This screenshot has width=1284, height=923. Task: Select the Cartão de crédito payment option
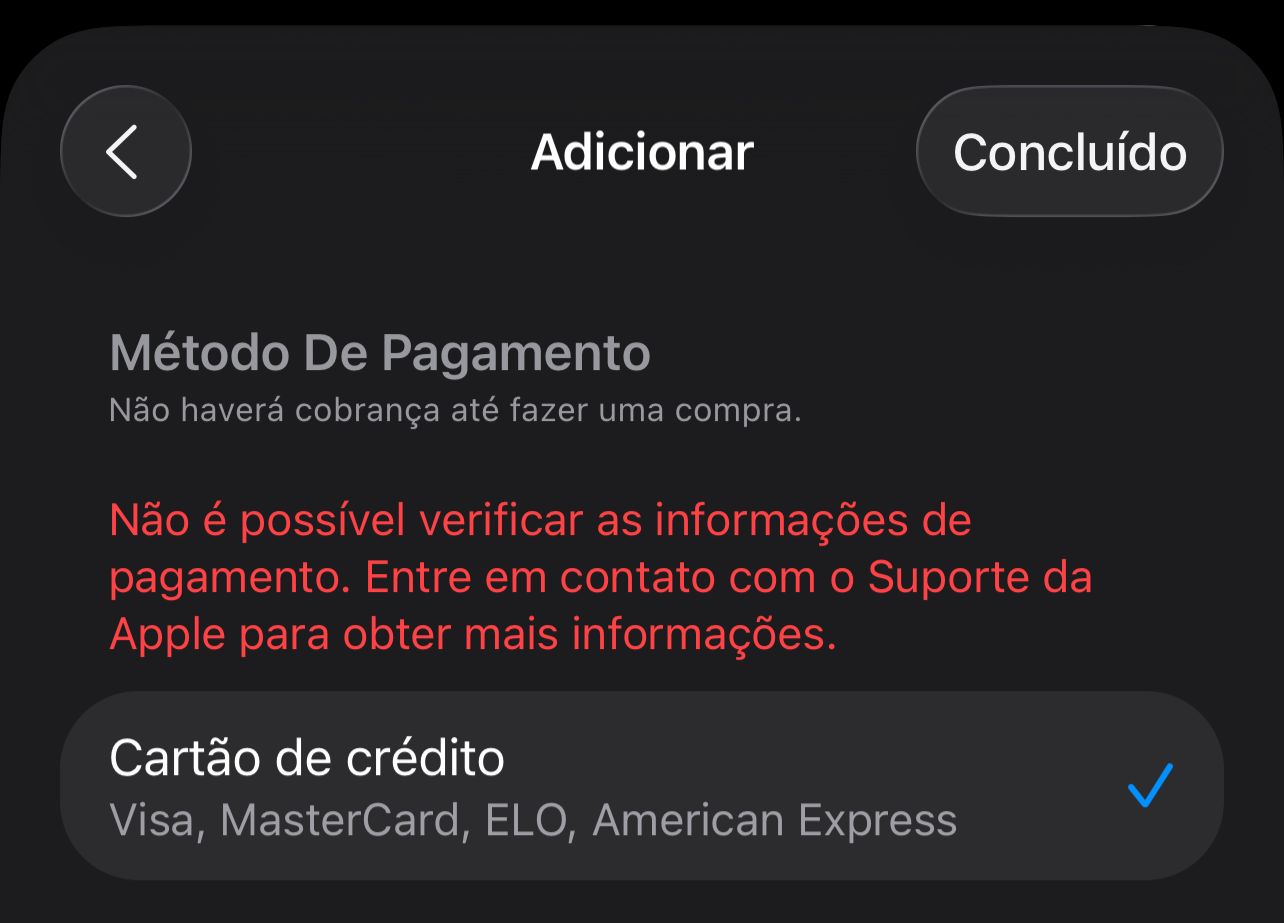pos(640,786)
